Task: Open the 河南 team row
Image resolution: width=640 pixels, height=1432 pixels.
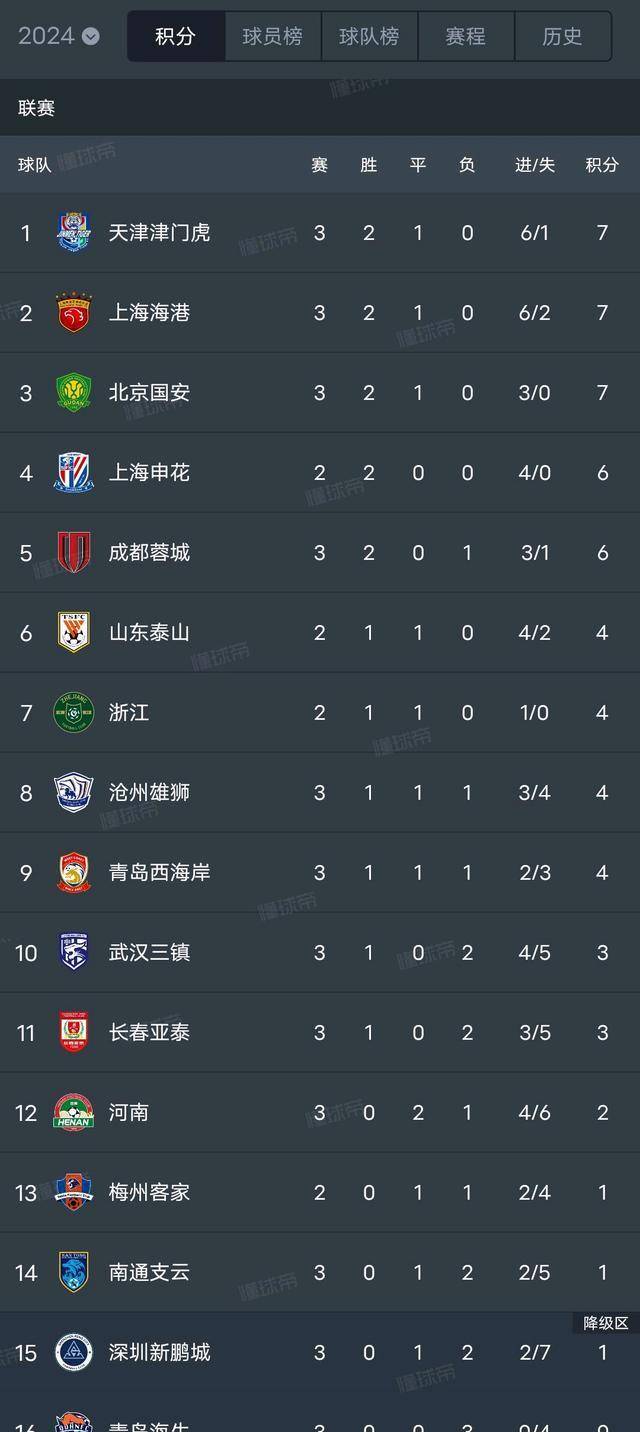Action: (x=129, y=1113)
